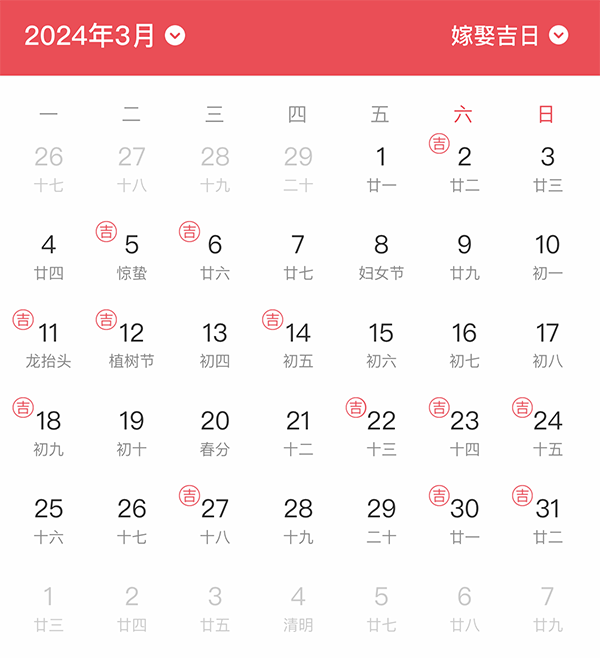Expand the 嫁娶吉日 category dropdown

point(509,36)
